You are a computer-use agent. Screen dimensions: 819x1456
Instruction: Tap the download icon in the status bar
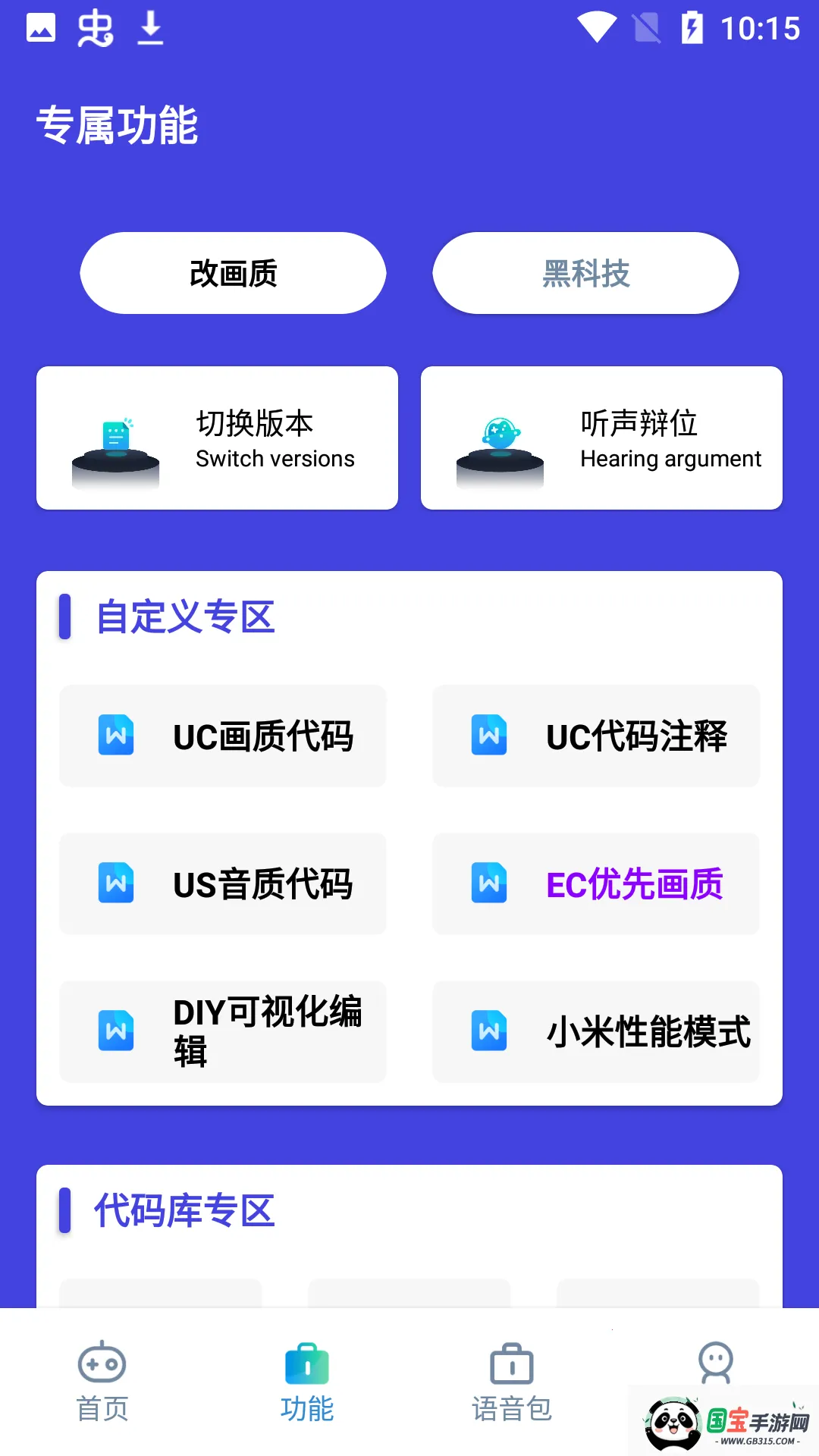pyautogui.click(x=150, y=29)
